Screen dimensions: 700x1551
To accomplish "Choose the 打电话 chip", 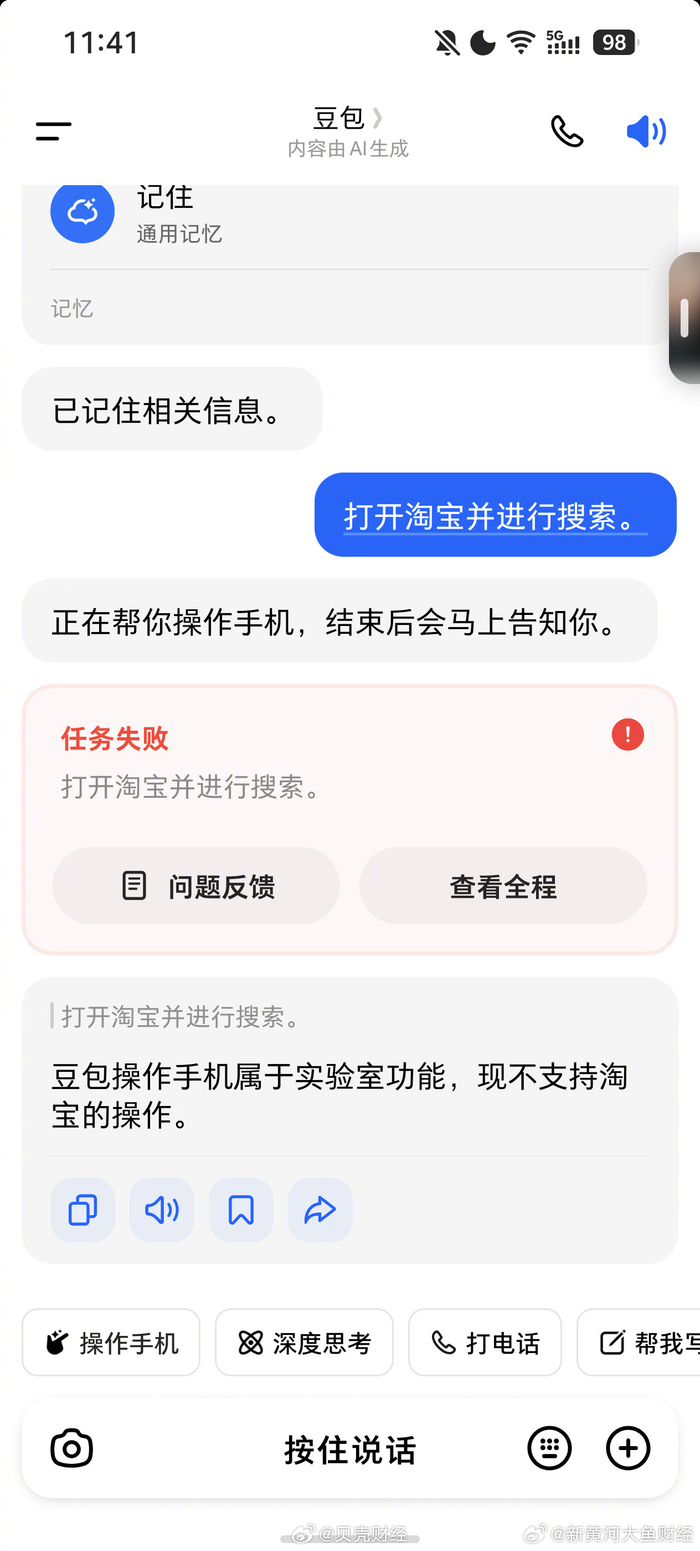I will pos(485,1342).
